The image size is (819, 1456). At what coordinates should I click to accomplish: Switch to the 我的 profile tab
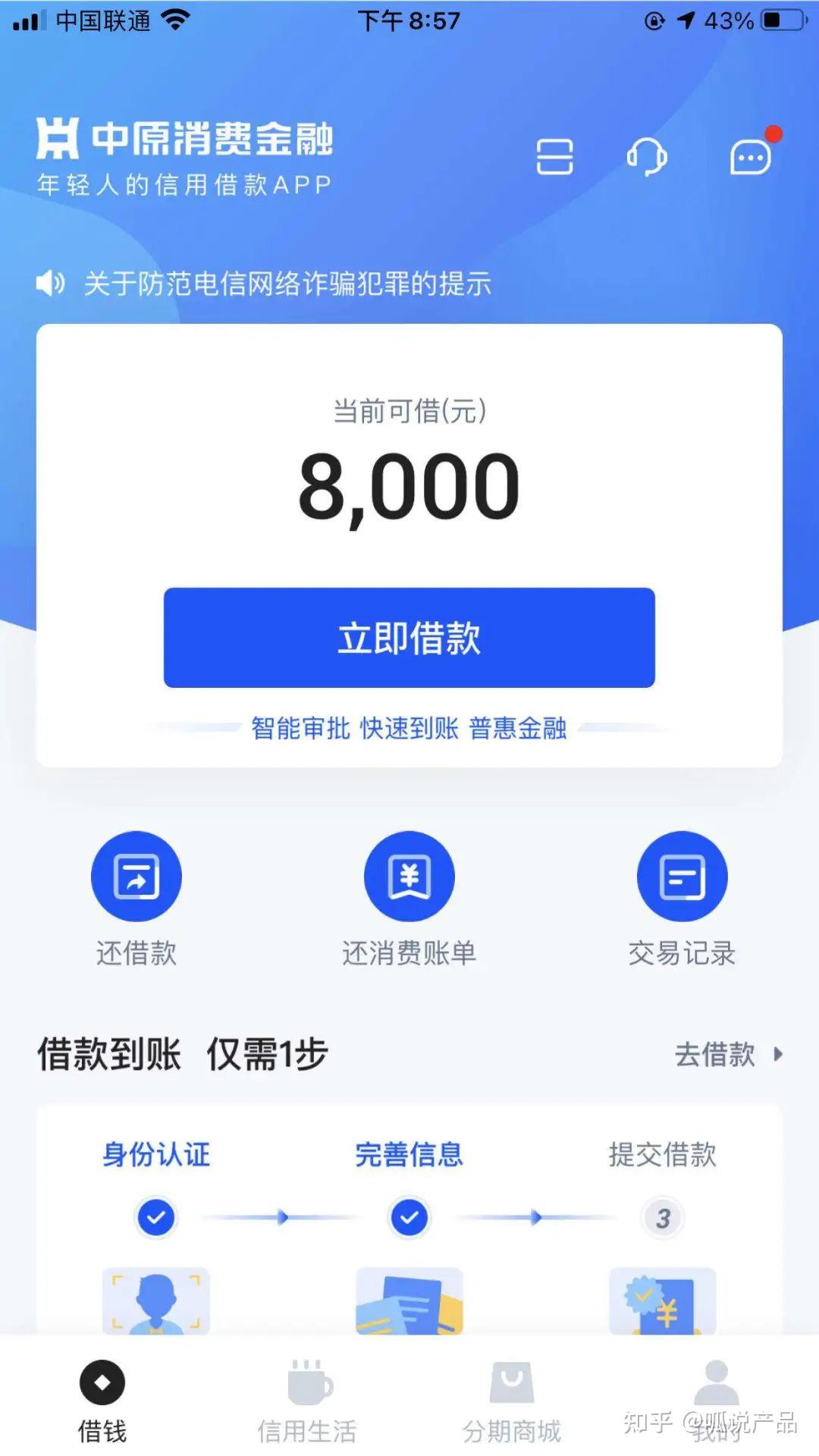(717, 1401)
